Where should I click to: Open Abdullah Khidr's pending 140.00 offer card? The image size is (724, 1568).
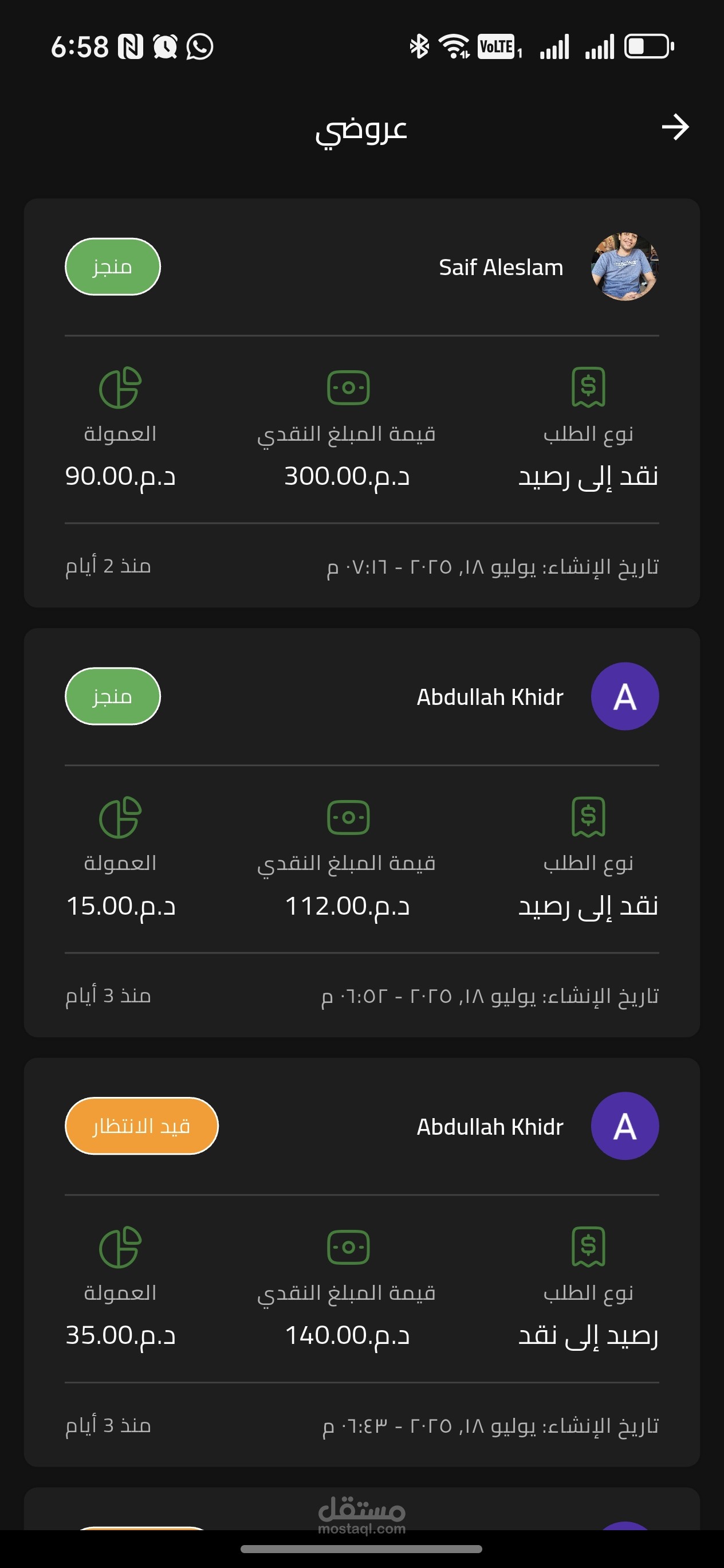click(361, 1261)
